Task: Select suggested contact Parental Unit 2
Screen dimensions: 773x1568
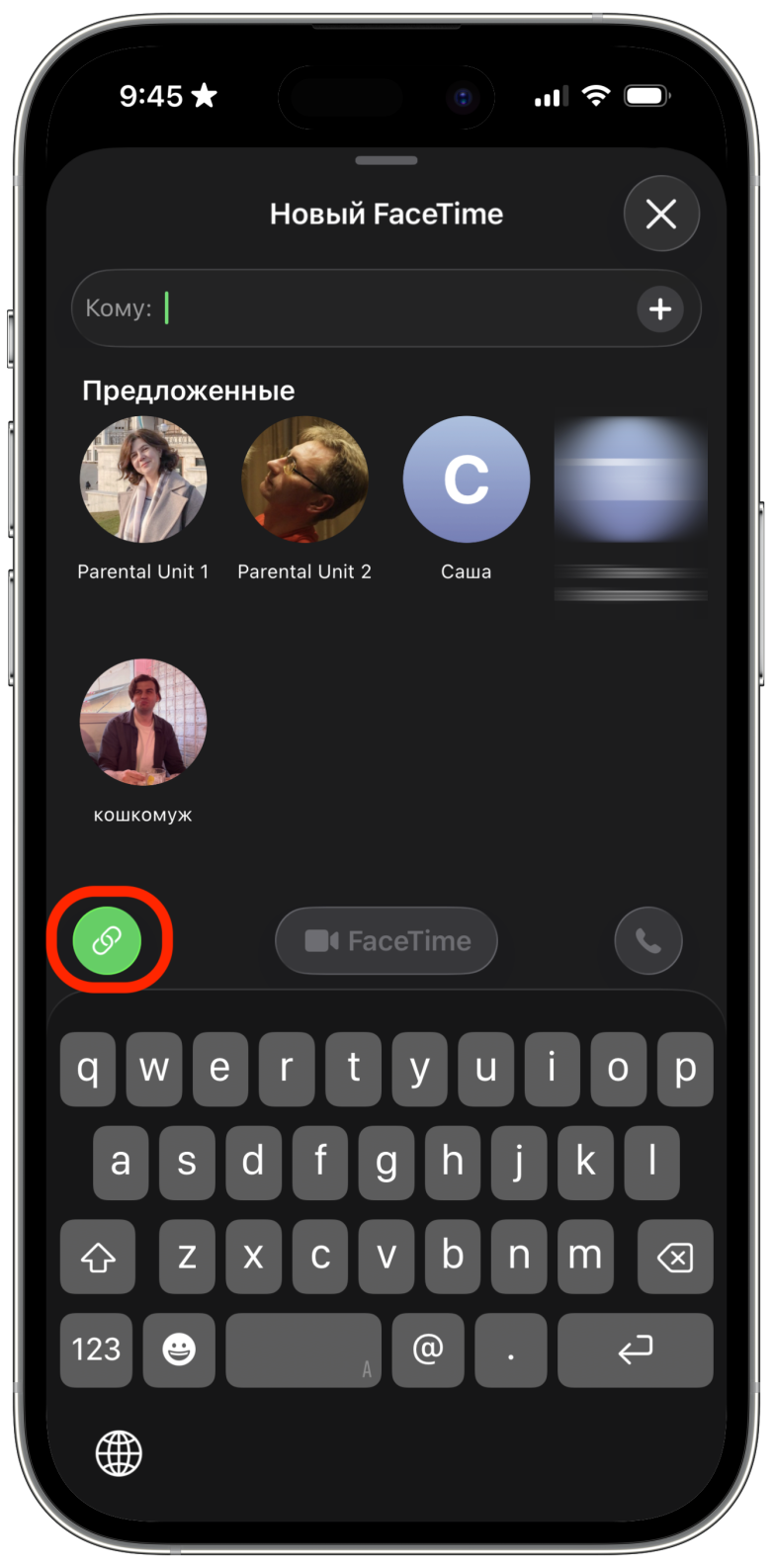Action: point(304,480)
